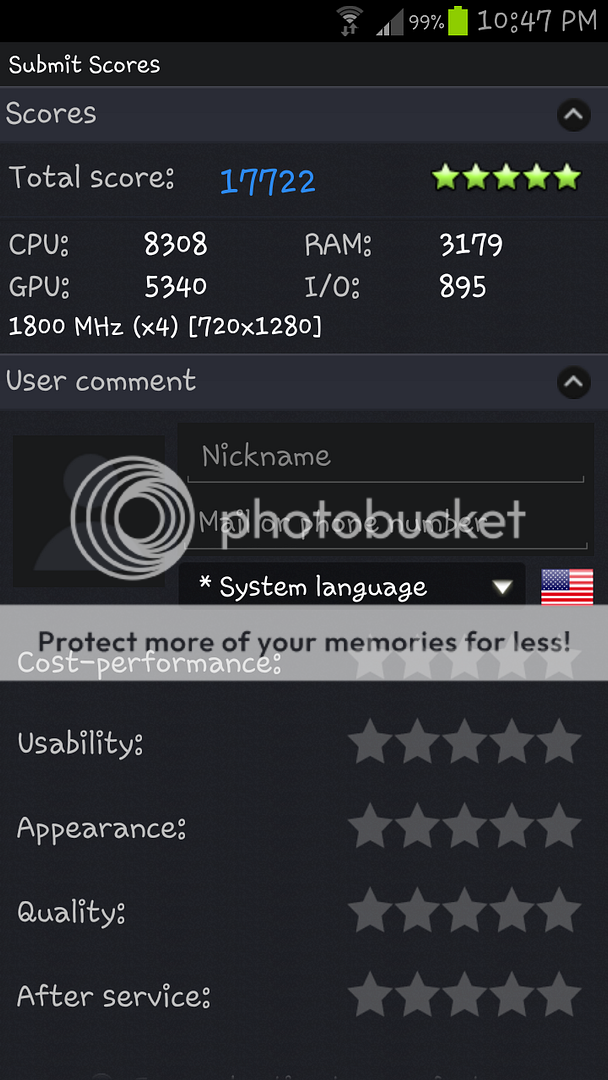Screen dimensions: 608x1080
Task: Enter mail or phone number field
Action: point(385,521)
